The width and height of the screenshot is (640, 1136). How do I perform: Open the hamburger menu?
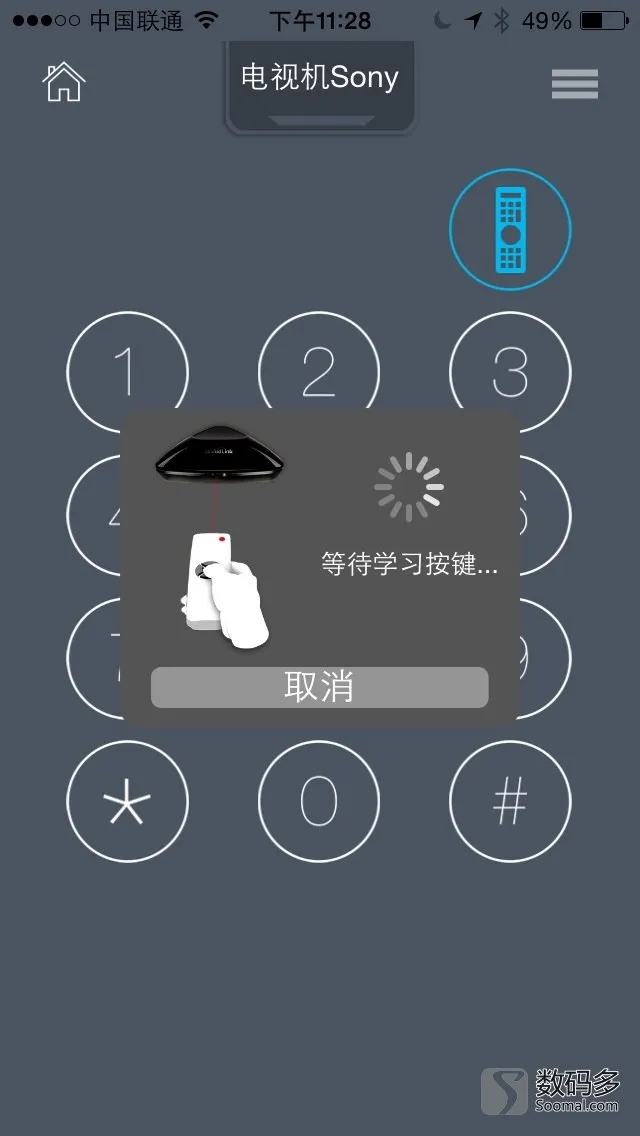pyautogui.click(x=575, y=84)
